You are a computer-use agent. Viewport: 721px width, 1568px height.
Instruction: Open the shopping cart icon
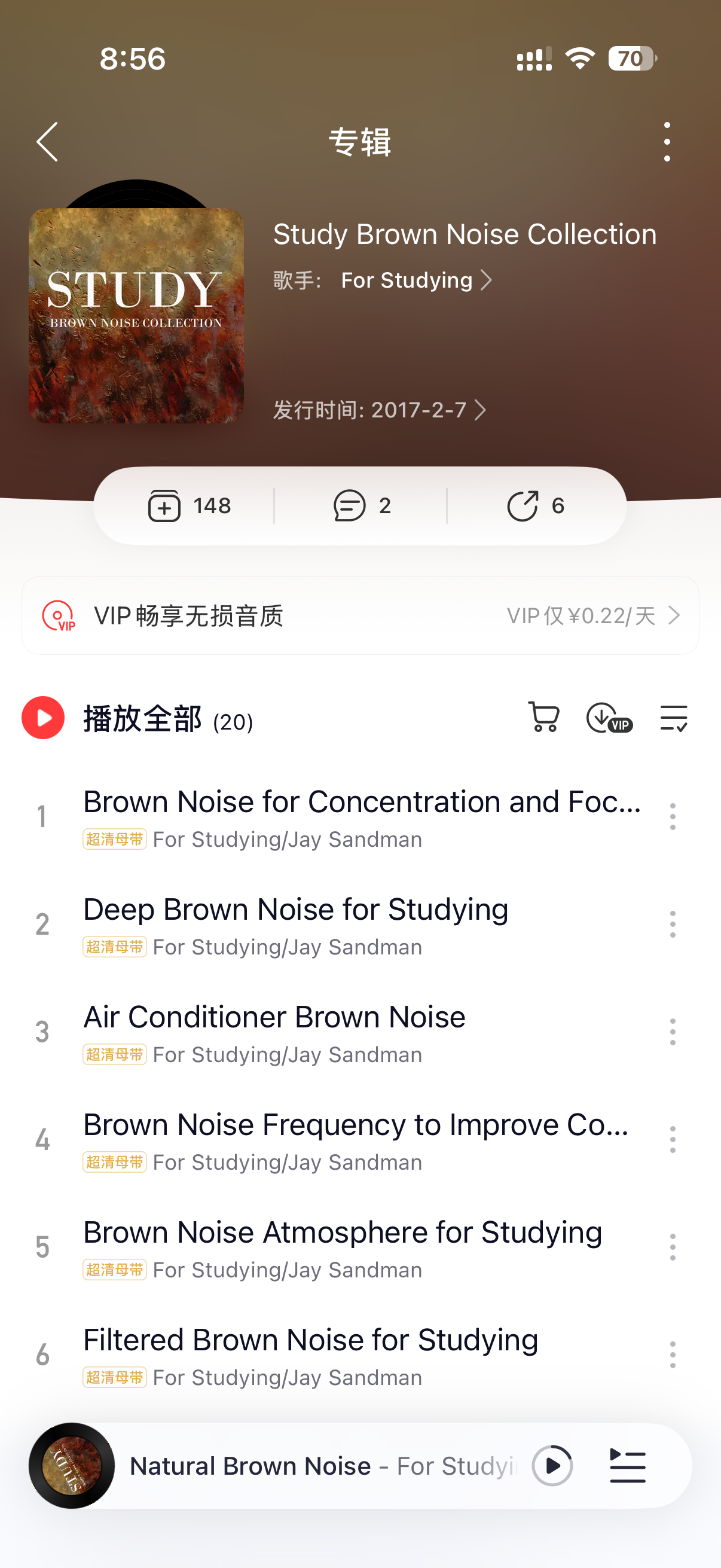pos(543,717)
